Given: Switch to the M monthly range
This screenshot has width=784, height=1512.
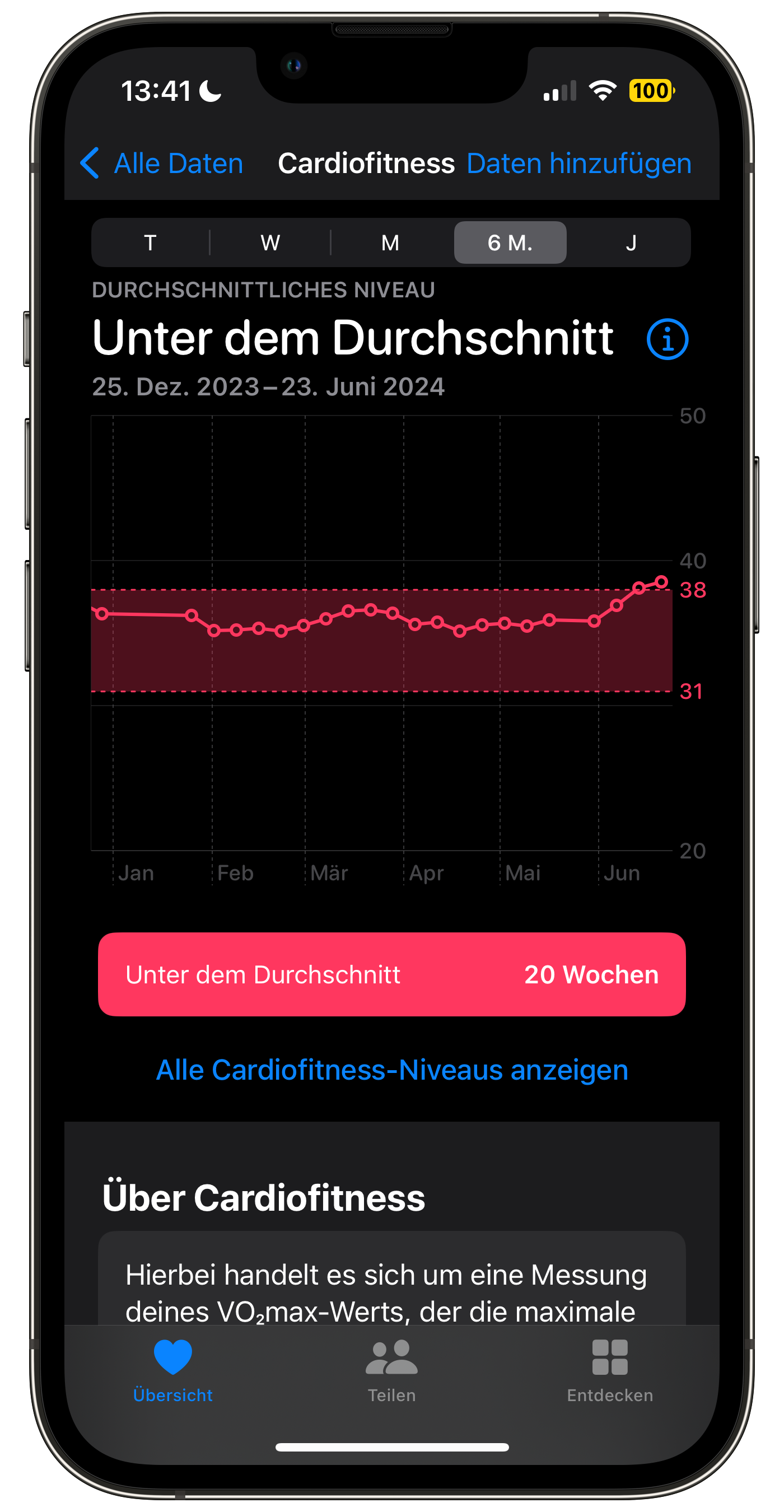Looking at the screenshot, I should pyautogui.click(x=390, y=242).
